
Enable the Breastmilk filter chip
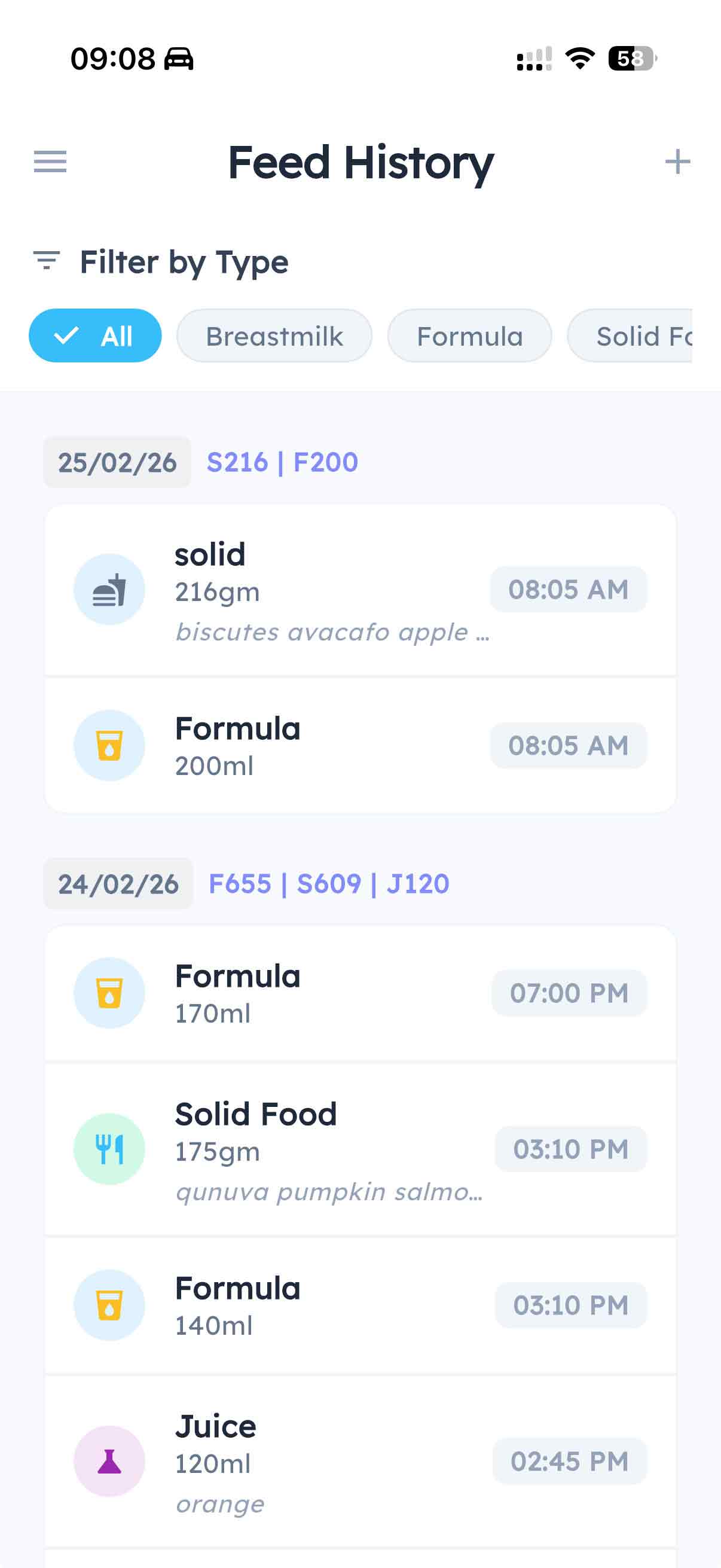tap(274, 335)
